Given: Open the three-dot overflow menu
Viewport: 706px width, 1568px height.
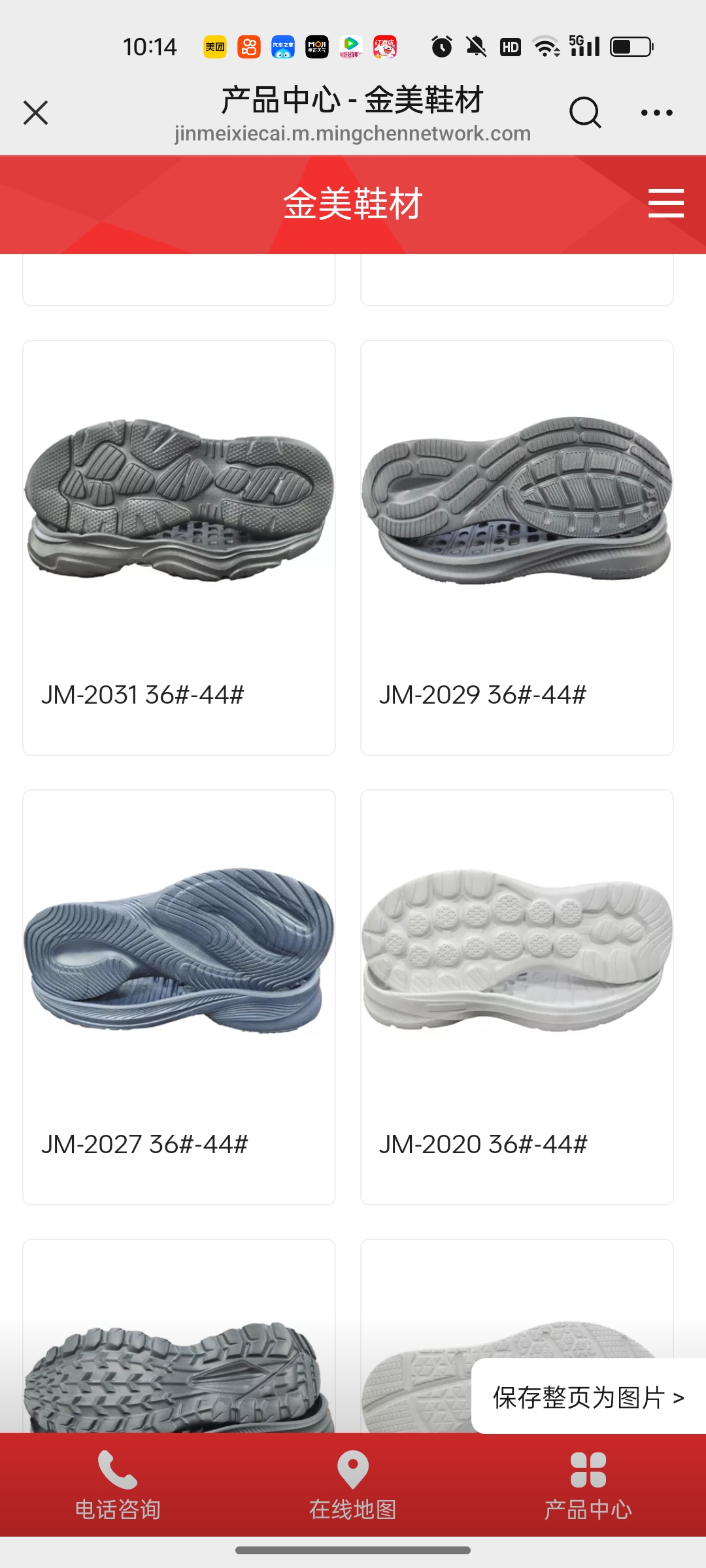Looking at the screenshot, I should tap(656, 112).
